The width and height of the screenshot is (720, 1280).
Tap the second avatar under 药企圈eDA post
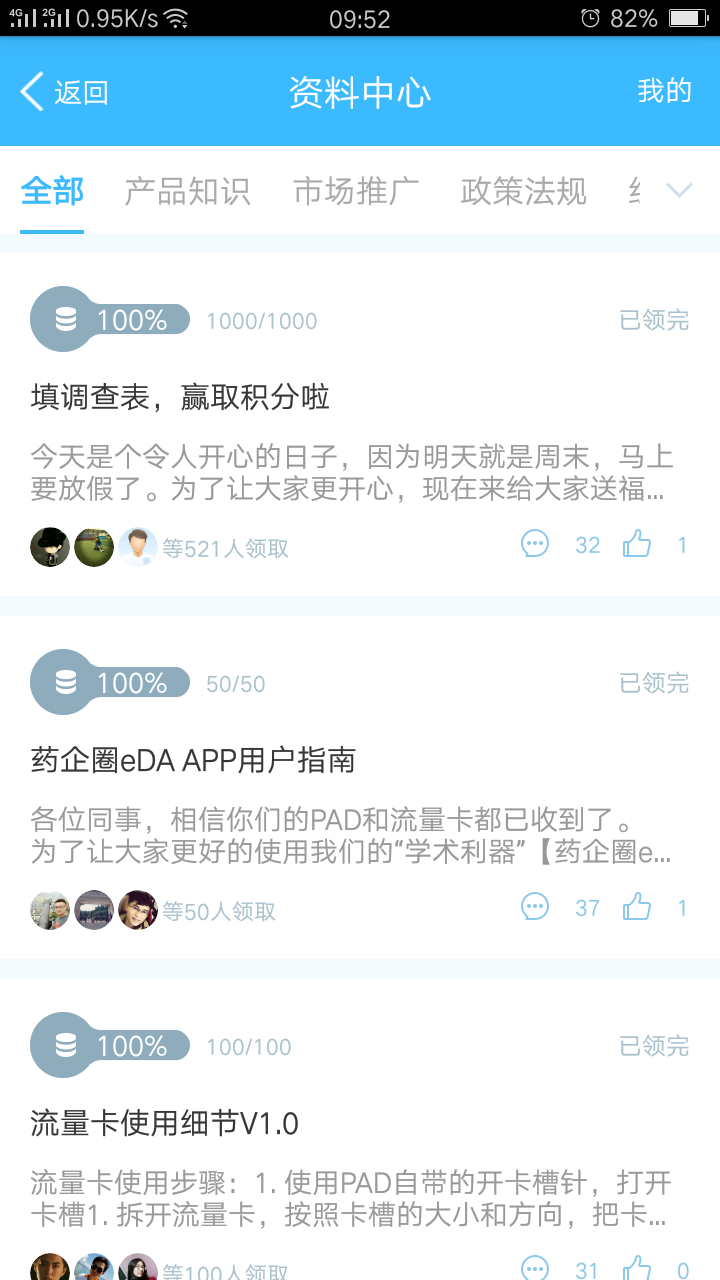[x=94, y=909]
